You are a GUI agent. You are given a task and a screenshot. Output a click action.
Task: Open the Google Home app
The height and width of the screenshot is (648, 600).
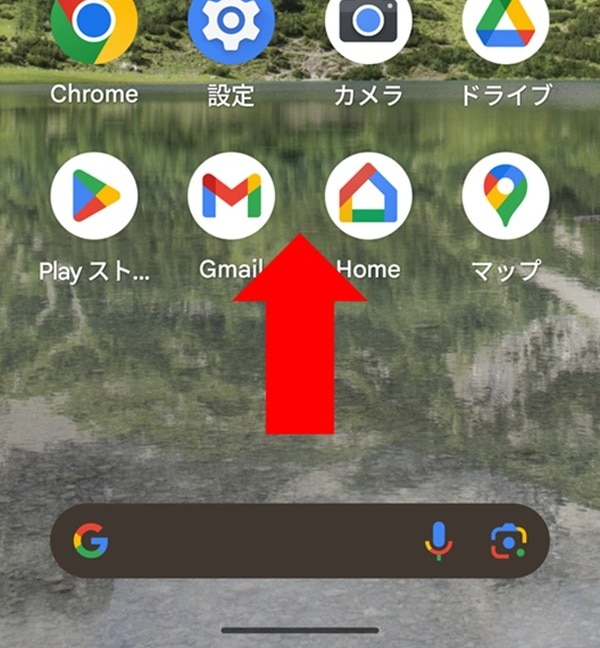[x=368, y=196]
